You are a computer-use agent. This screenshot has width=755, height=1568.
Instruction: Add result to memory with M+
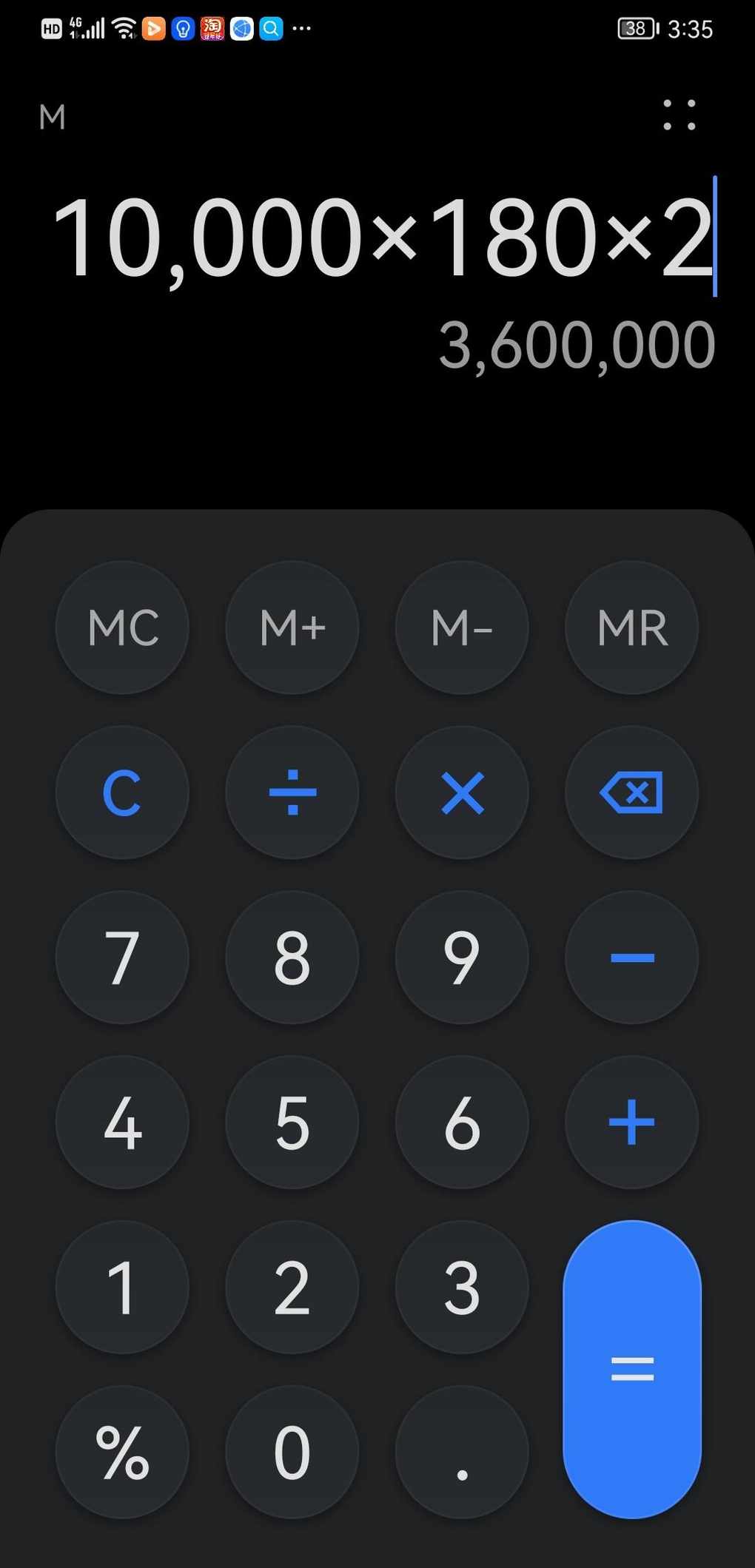(x=292, y=627)
